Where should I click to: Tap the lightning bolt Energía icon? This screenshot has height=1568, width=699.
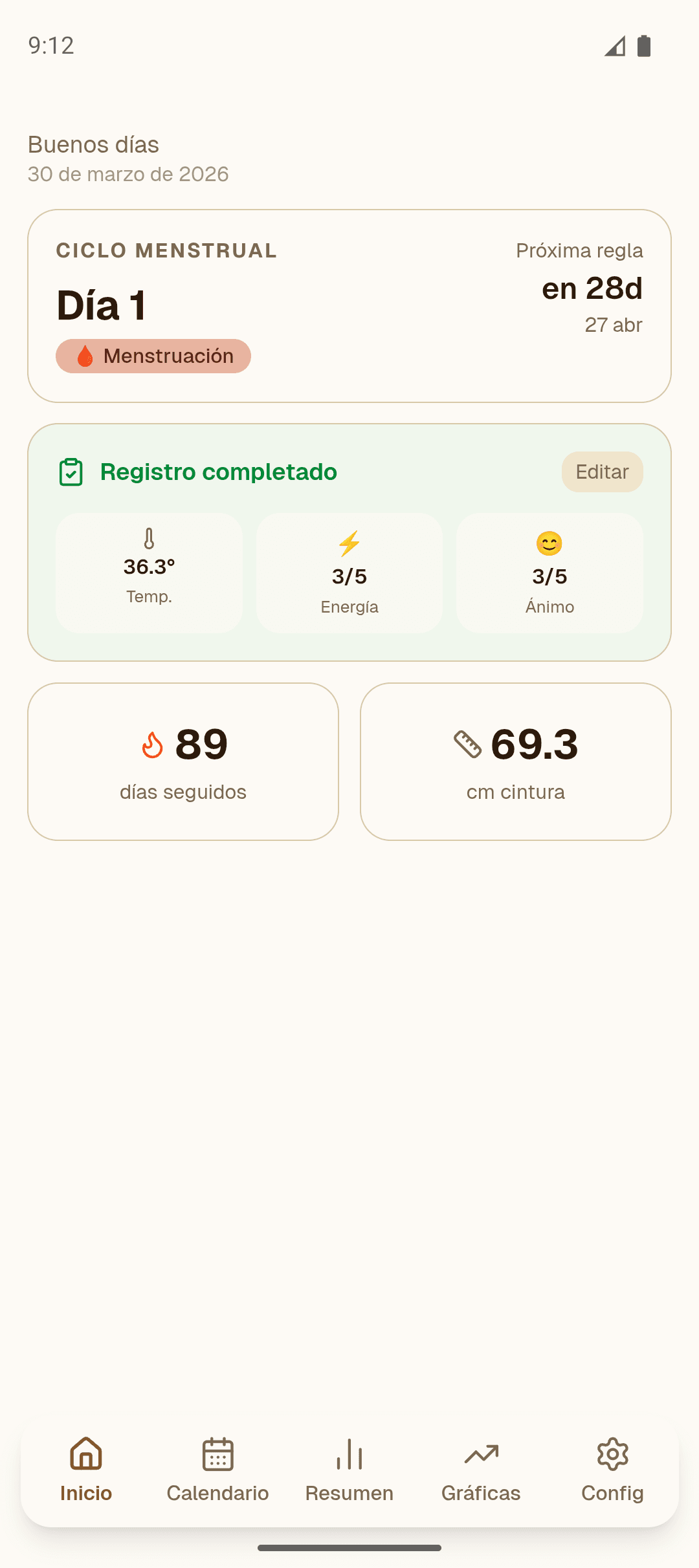349,543
